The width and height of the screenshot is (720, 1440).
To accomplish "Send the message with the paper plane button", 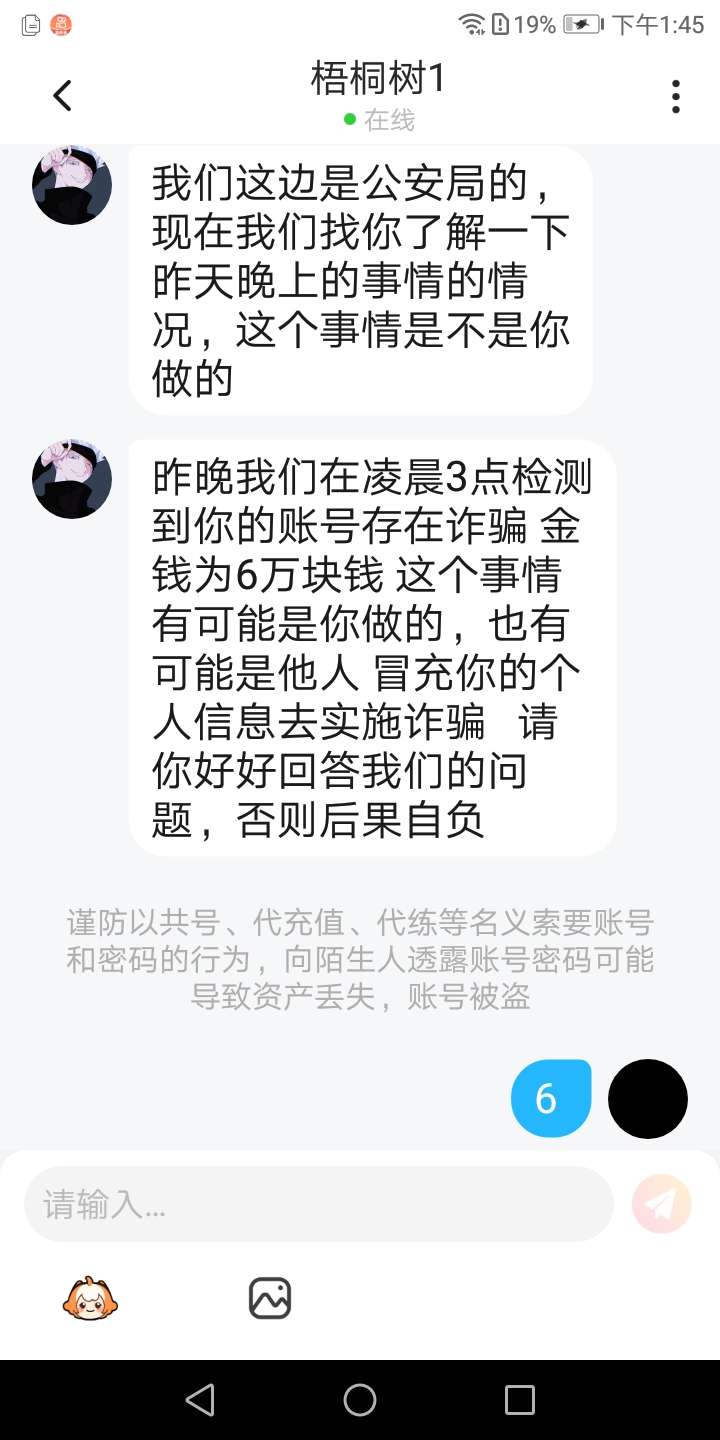I will tap(662, 1204).
